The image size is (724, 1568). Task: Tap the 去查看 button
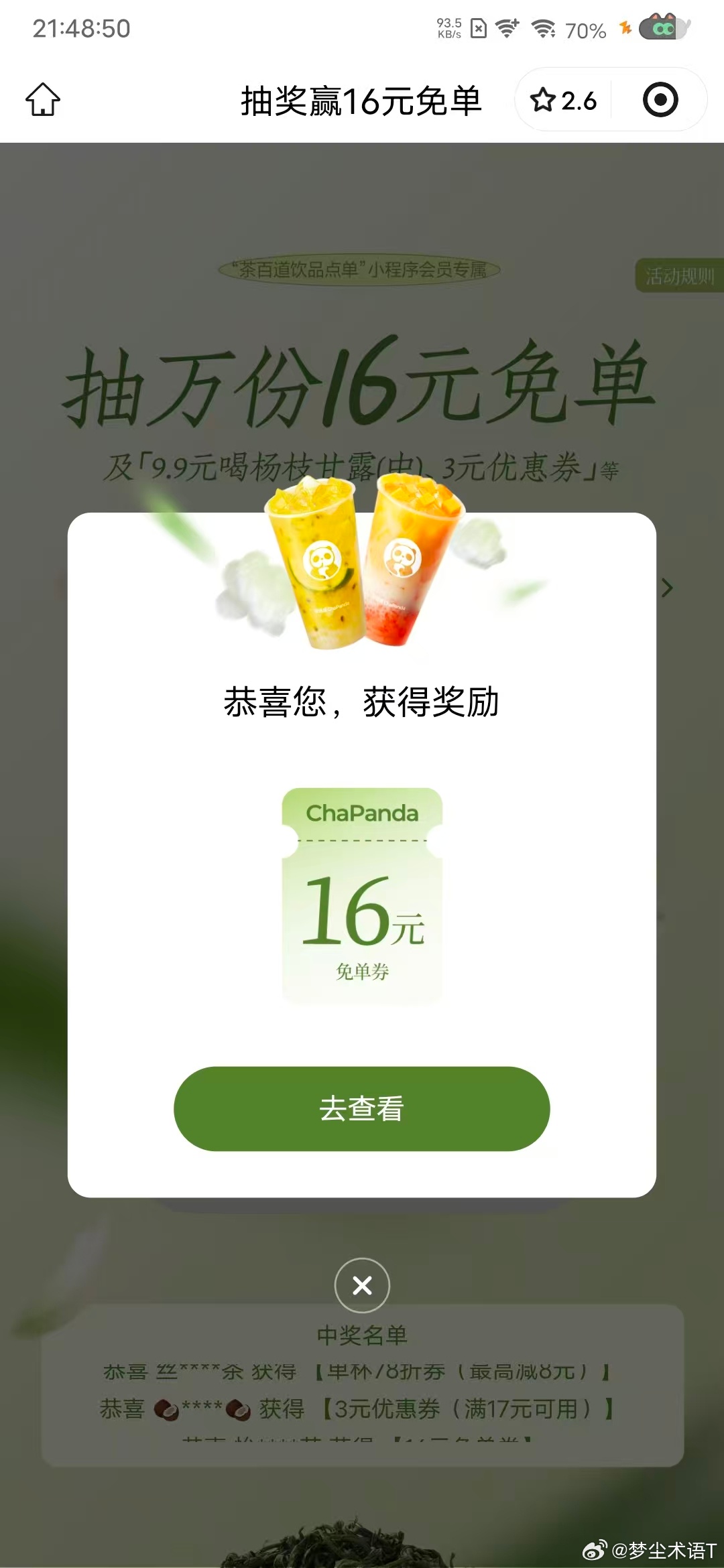click(x=361, y=1108)
